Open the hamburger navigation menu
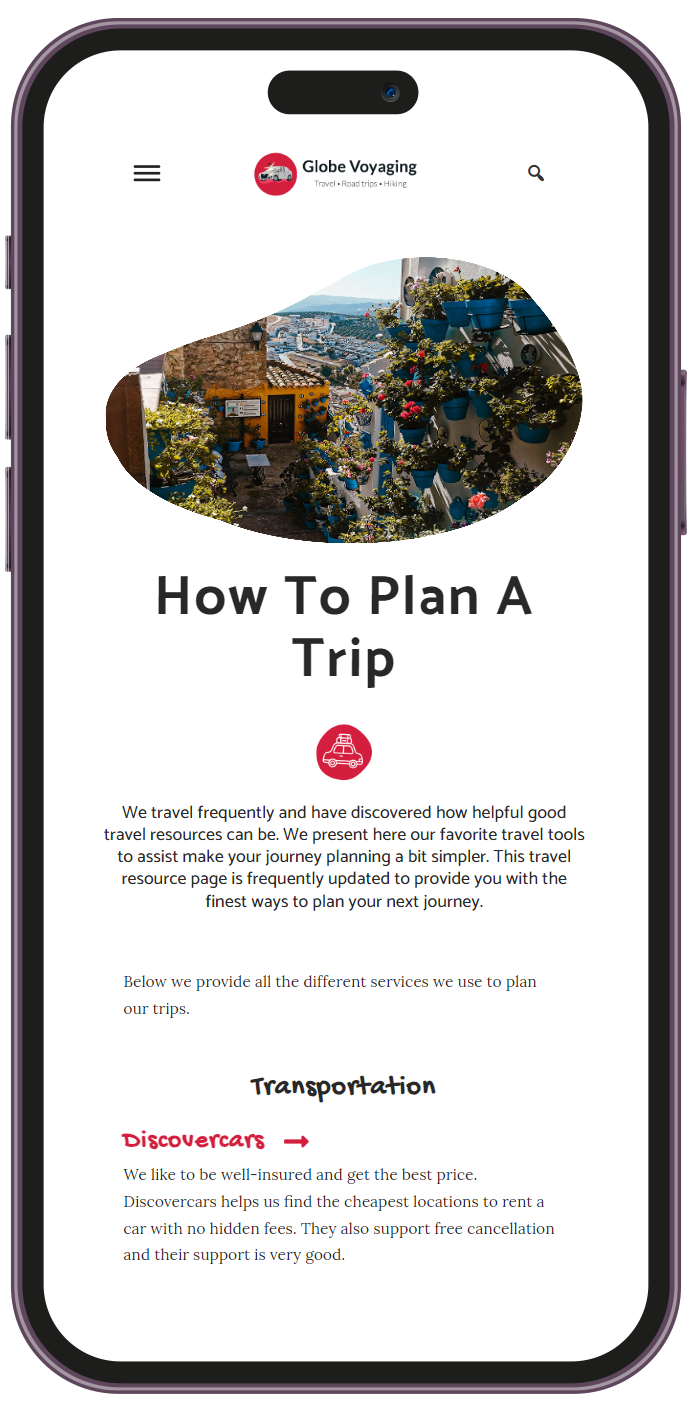 (x=147, y=173)
